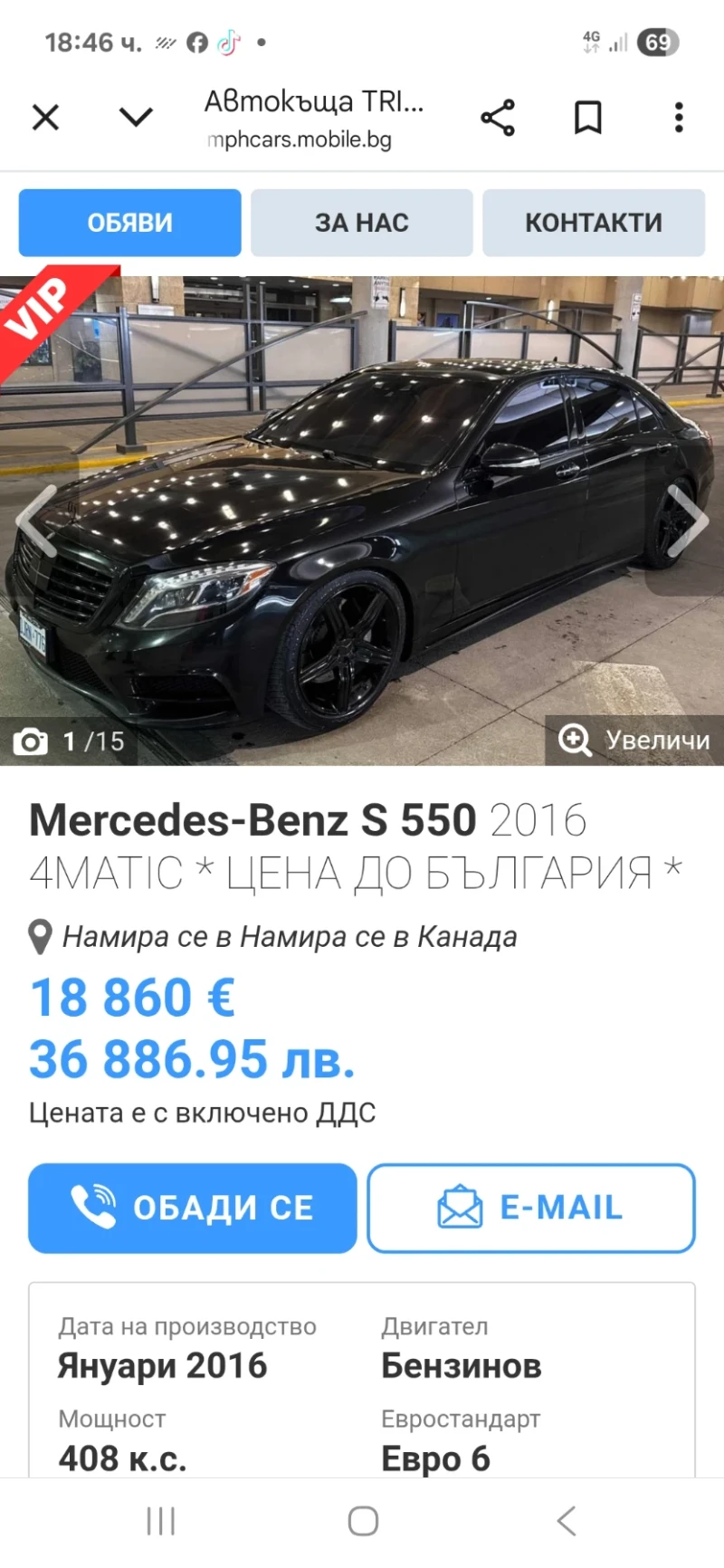Open the КОНТАКТИ tab

tap(594, 222)
